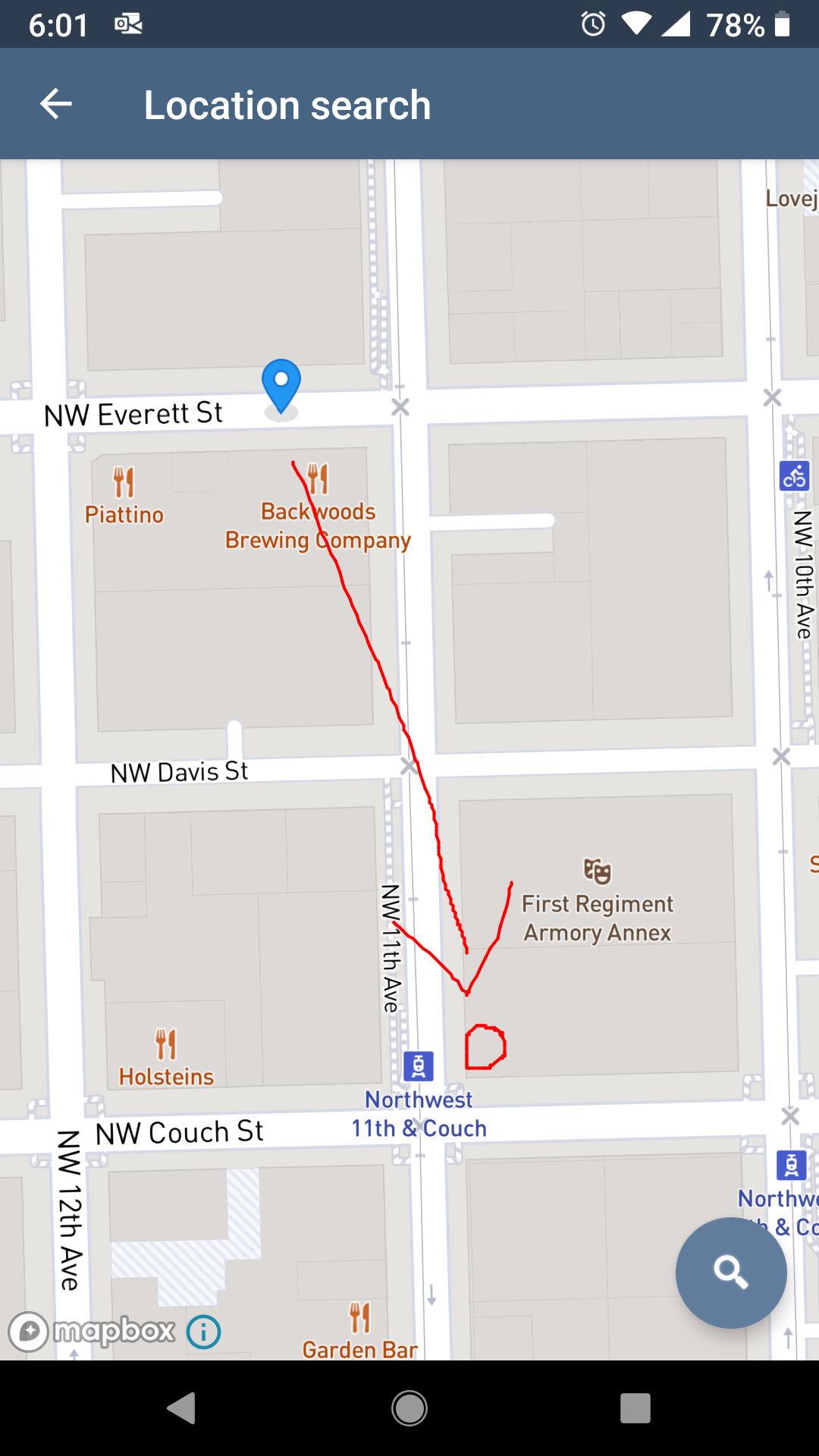The width and height of the screenshot is (819, 1456).
Task: Go back from Location search
Action: tap(56, 104)
